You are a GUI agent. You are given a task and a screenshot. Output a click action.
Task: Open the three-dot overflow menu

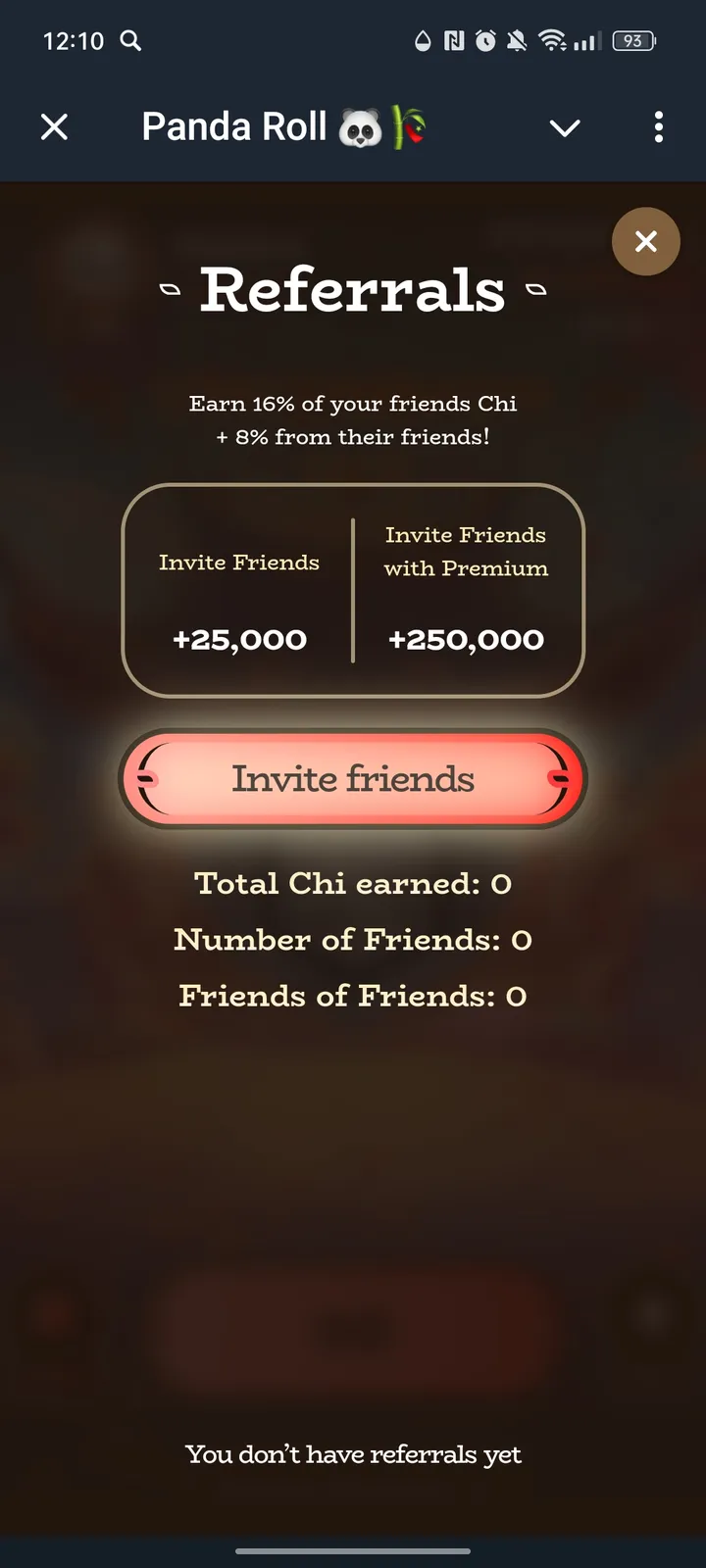[x=658, y=126]
